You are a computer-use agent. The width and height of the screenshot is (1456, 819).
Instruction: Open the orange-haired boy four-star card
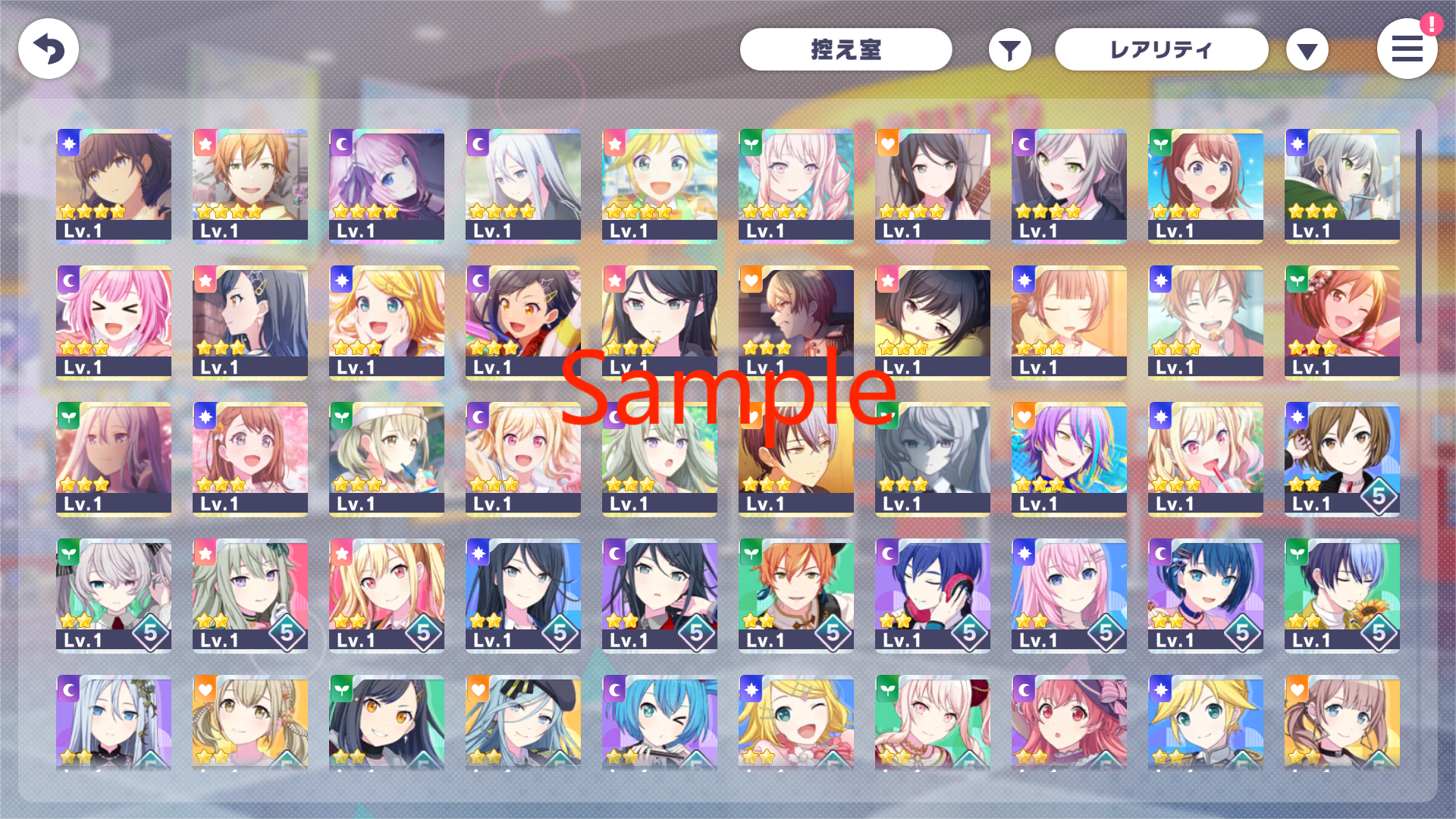[250, 185]
